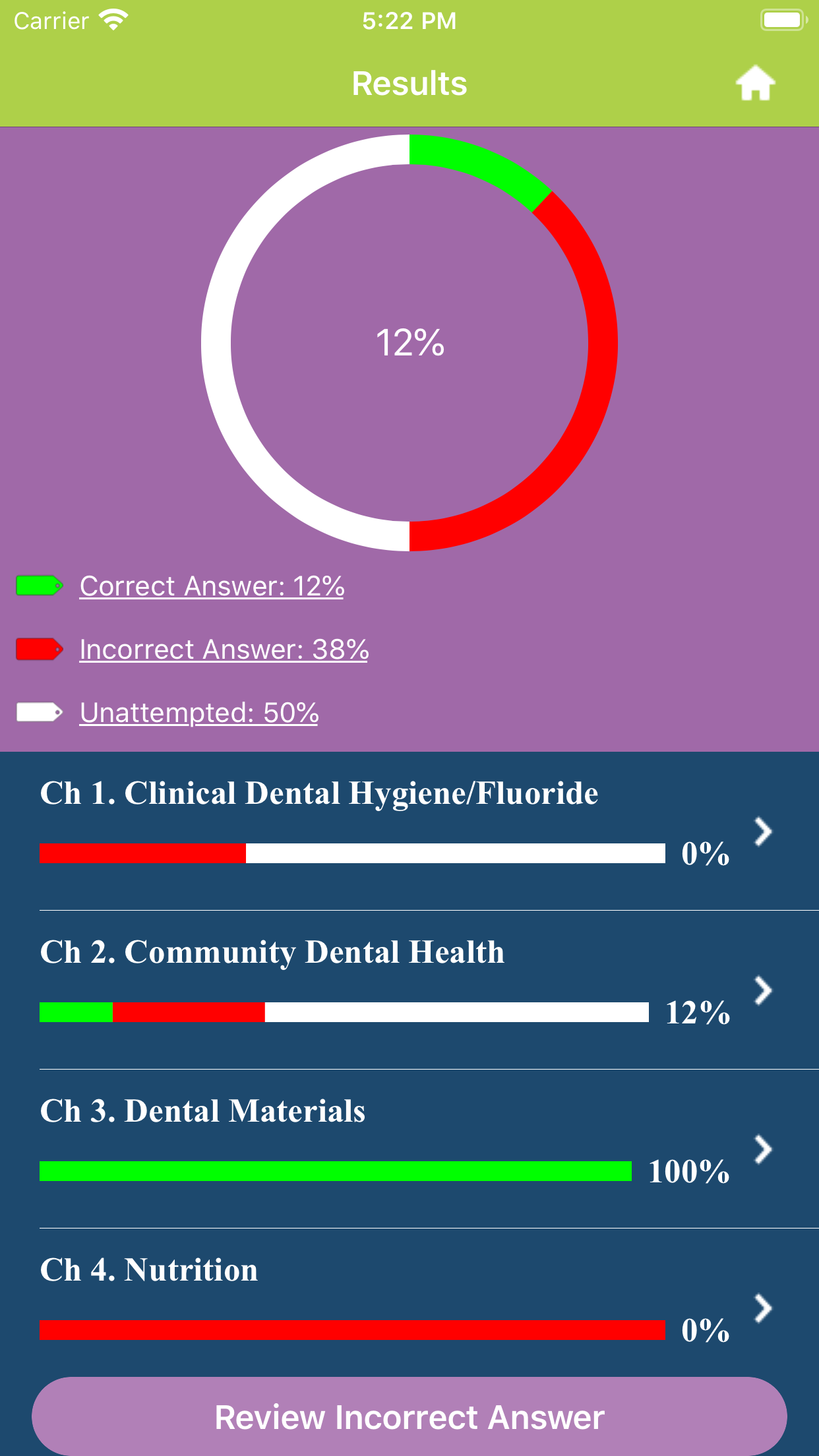Tap the white Unattempted tag icon
The image size is (819, 1456).
(x=38, y=711)
